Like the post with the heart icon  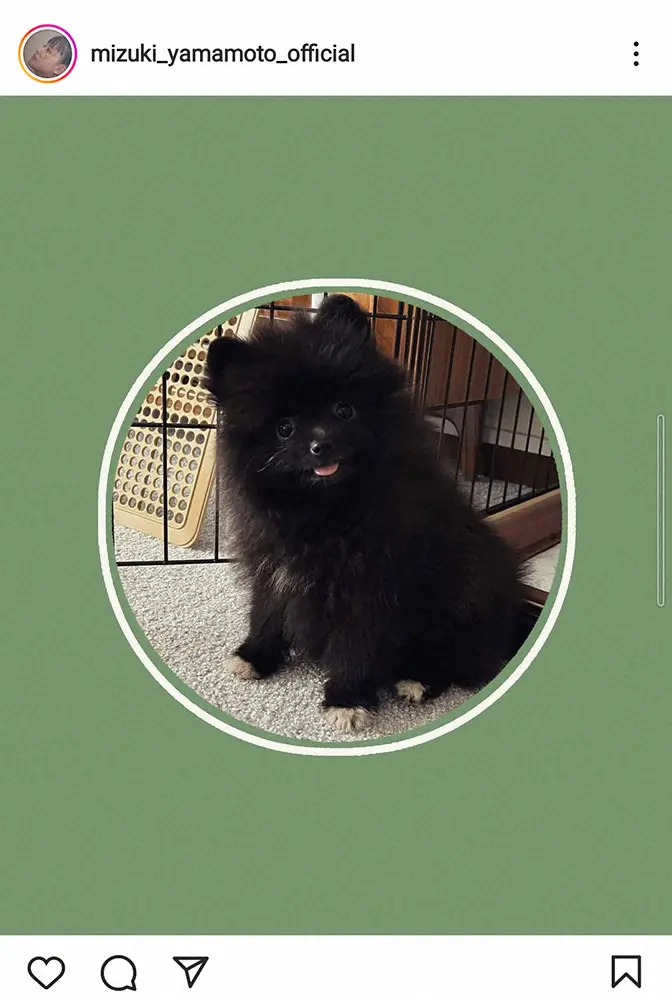click(46, 972)
